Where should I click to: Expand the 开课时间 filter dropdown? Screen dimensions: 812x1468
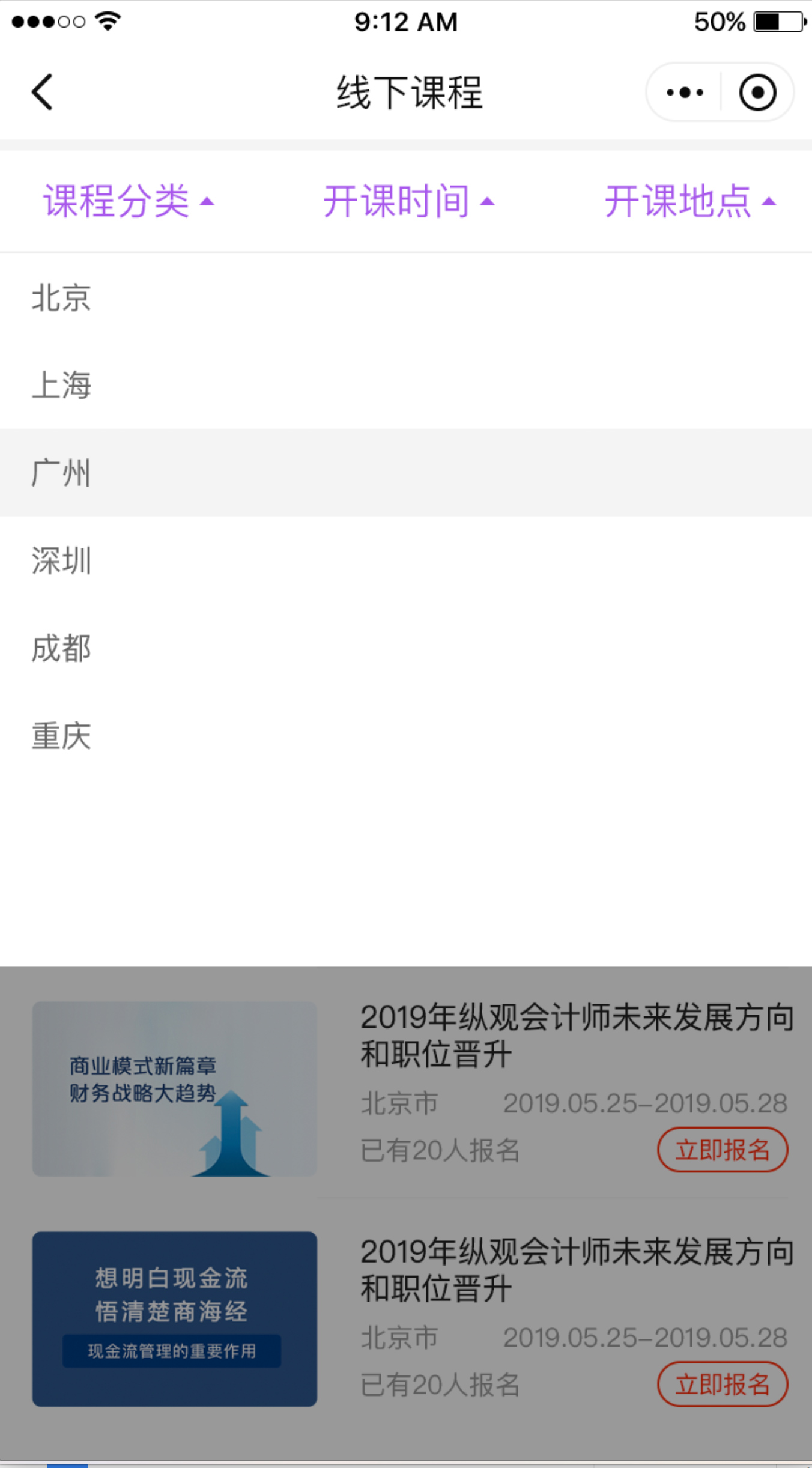(x=409, y=201)
